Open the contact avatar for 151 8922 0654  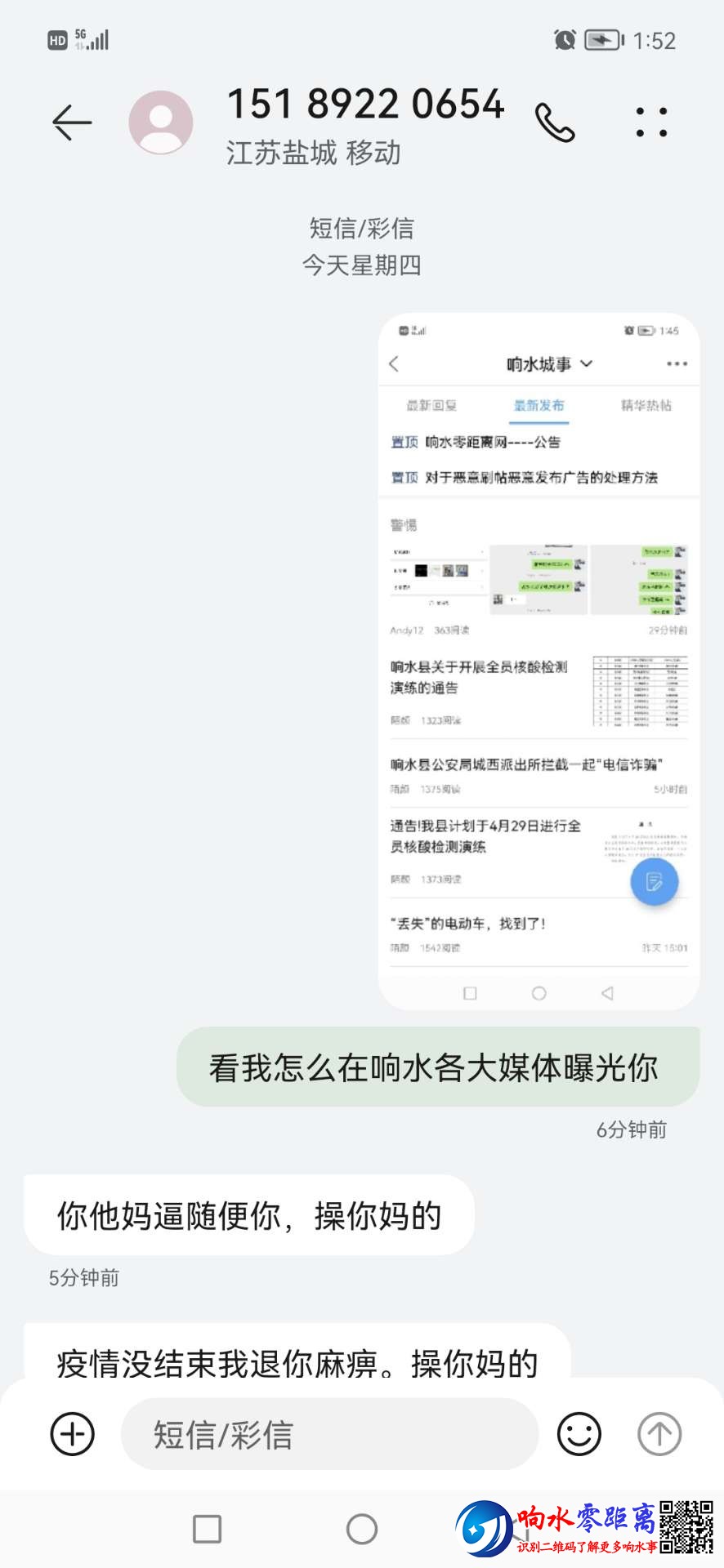click(161, 122)
